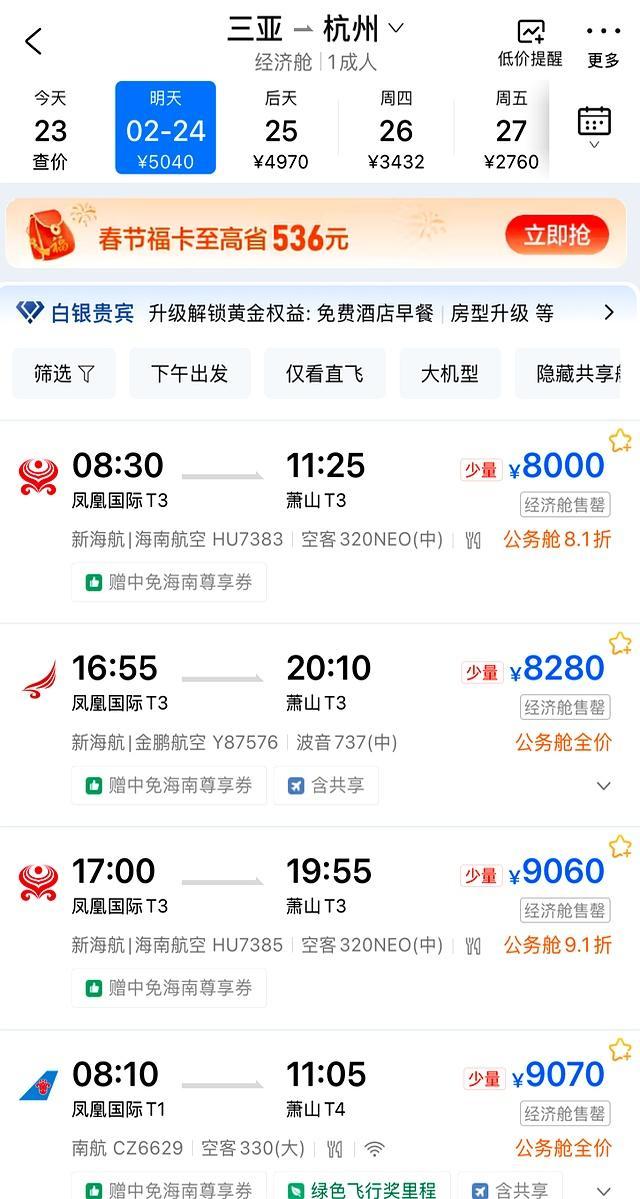The image size is (640, 1199).
Task: Tap 立即抢 on the 春节福卡 banner
Action: (557, 236)
